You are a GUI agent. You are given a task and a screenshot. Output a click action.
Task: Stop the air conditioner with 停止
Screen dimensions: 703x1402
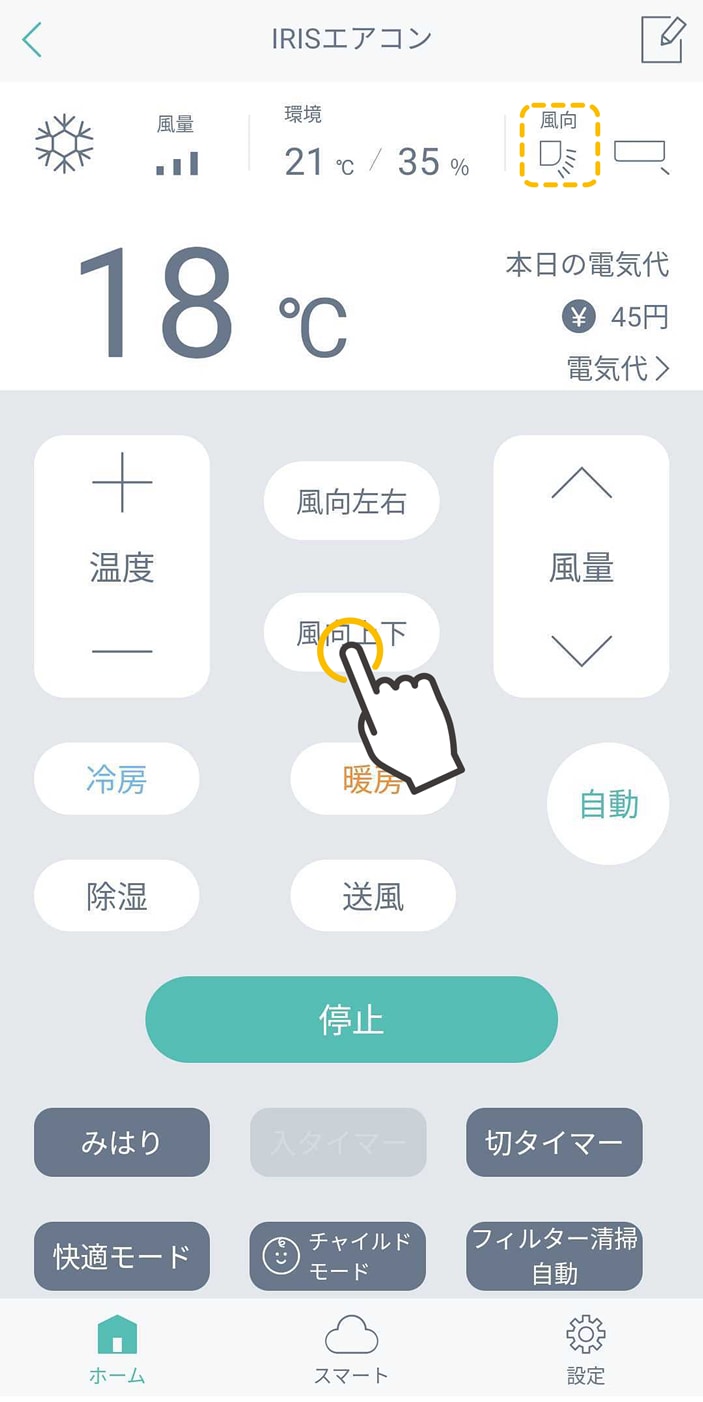click(x=351, y=1019)
